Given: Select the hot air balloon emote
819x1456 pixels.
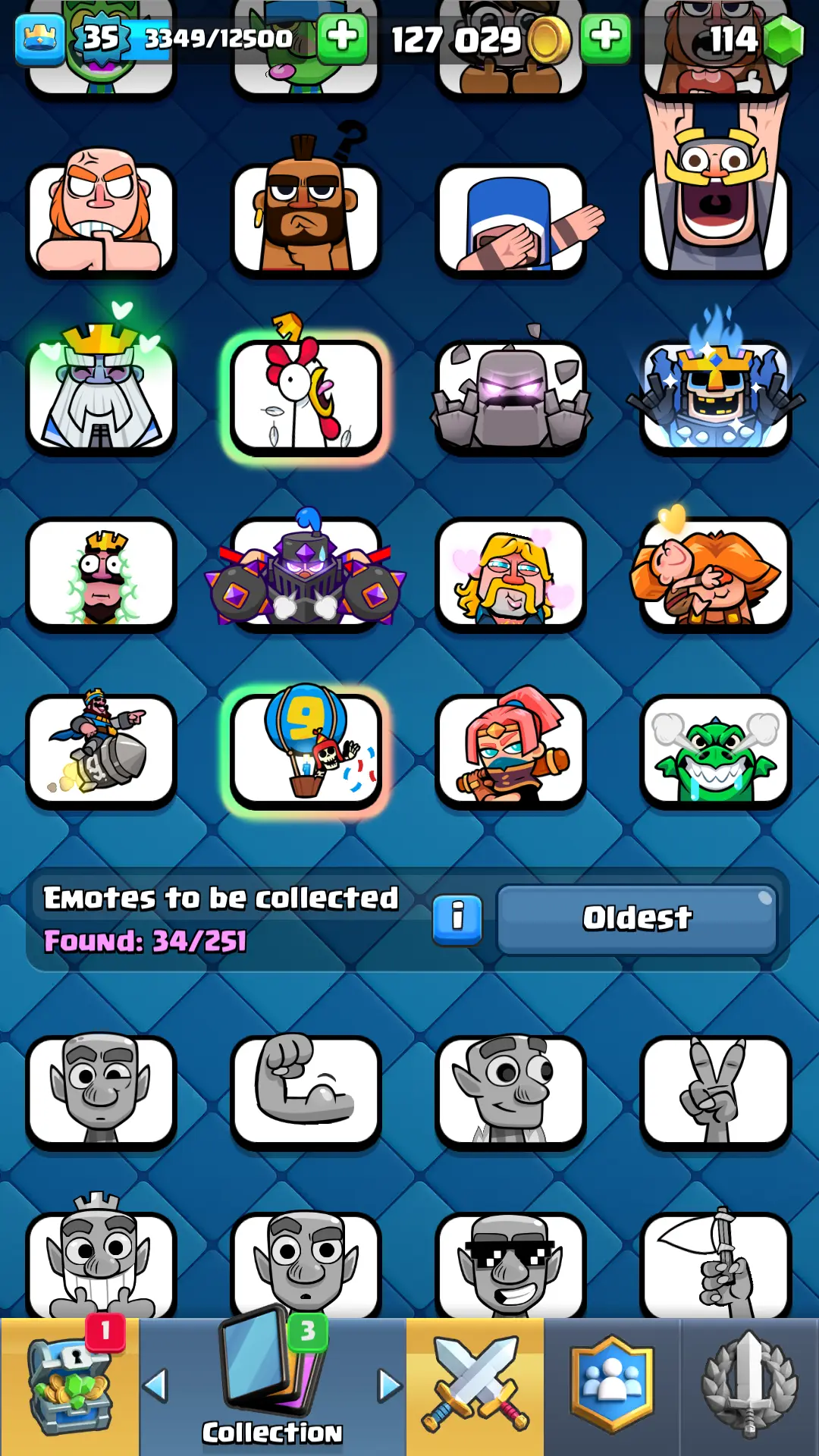Looking at the screenshot, I should (306, 751).
